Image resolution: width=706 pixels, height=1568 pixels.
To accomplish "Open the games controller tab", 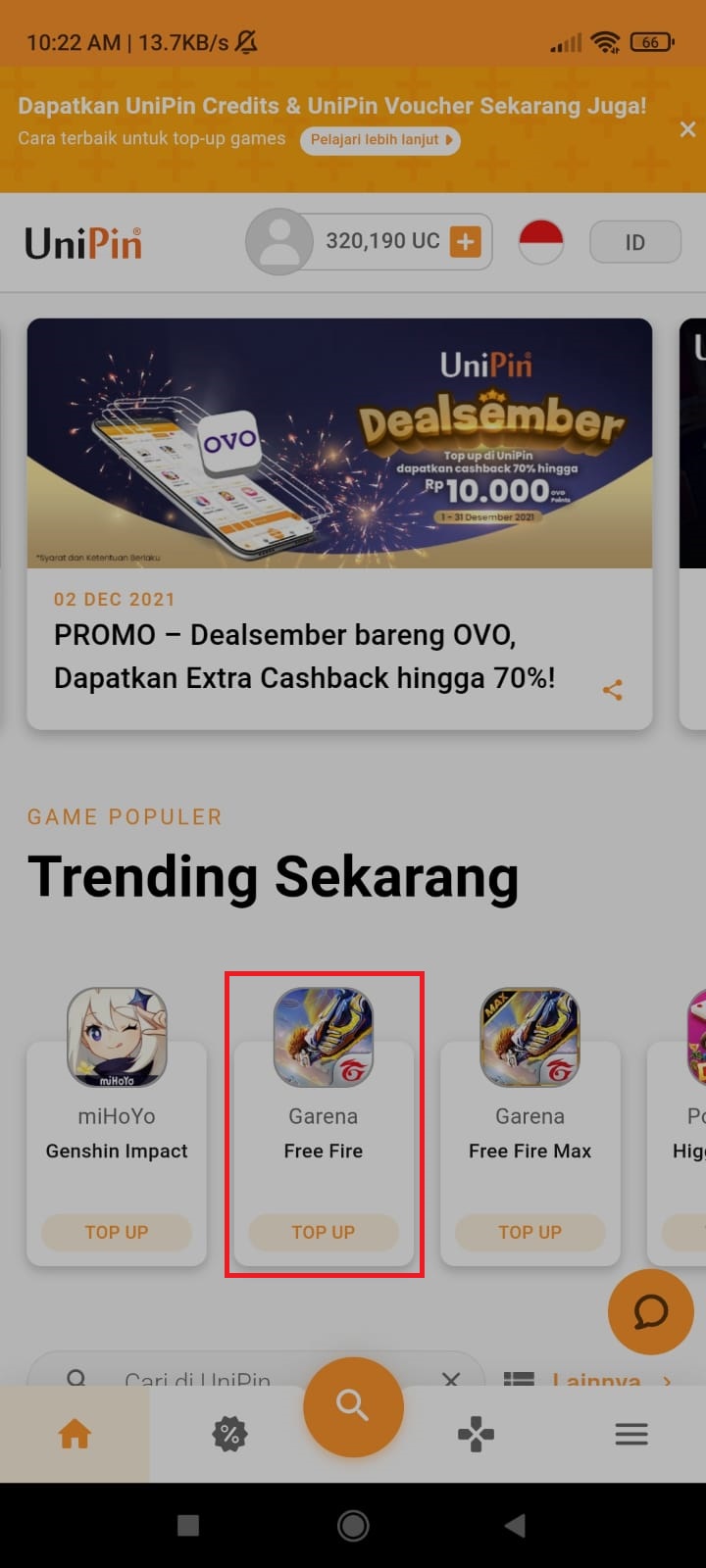I will [x=476, y=1435].
